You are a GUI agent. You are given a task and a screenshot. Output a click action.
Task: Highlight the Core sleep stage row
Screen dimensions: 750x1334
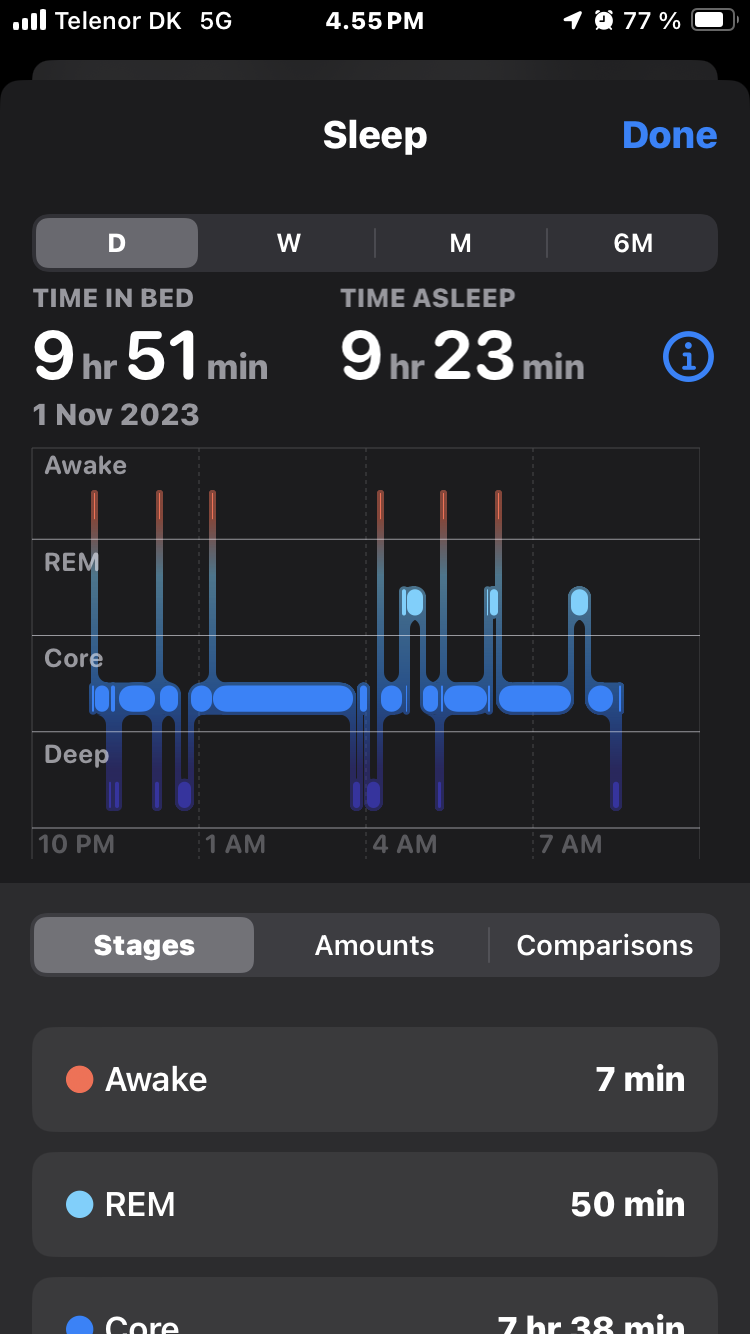point(375,1305)
